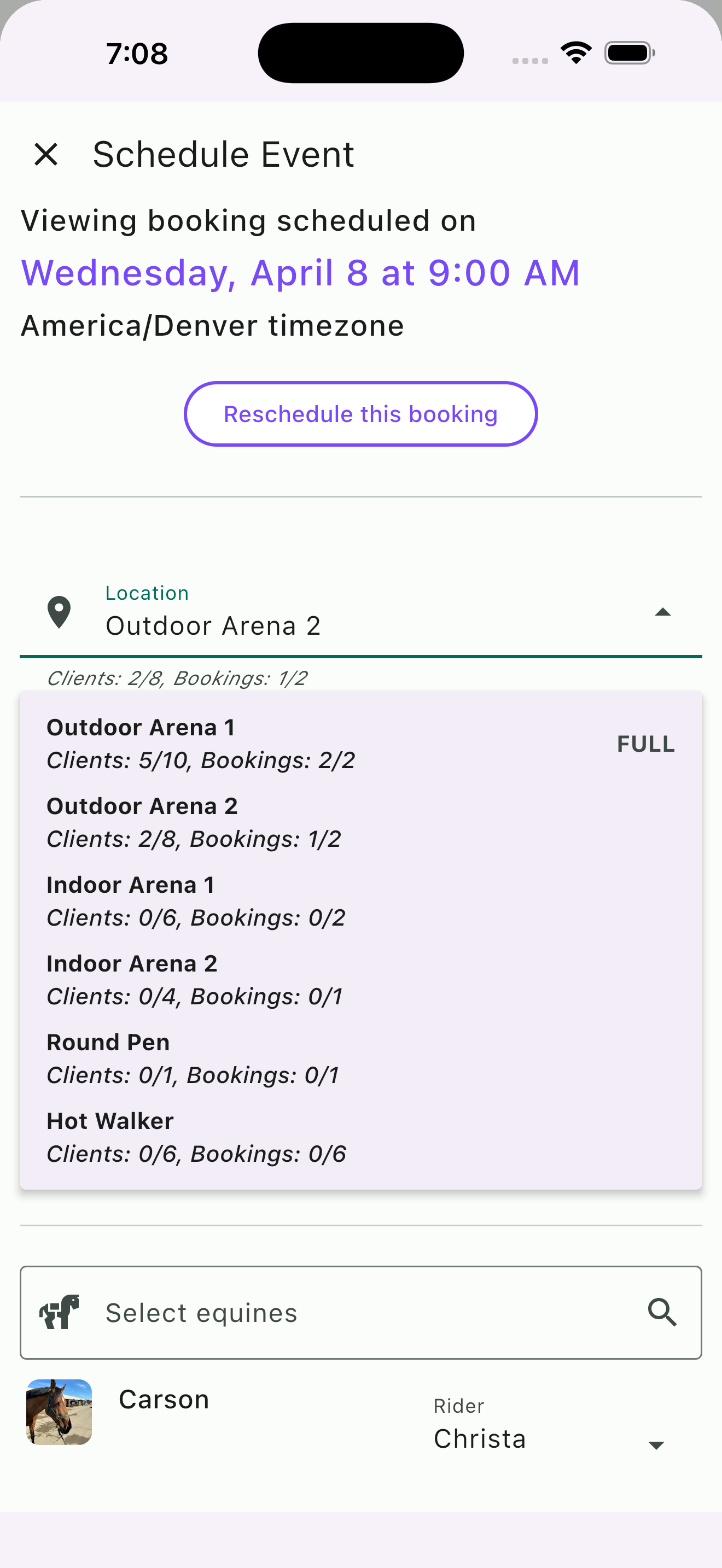
Task: Open the Rider dropdown for Carson
Action: point(656,1444)
